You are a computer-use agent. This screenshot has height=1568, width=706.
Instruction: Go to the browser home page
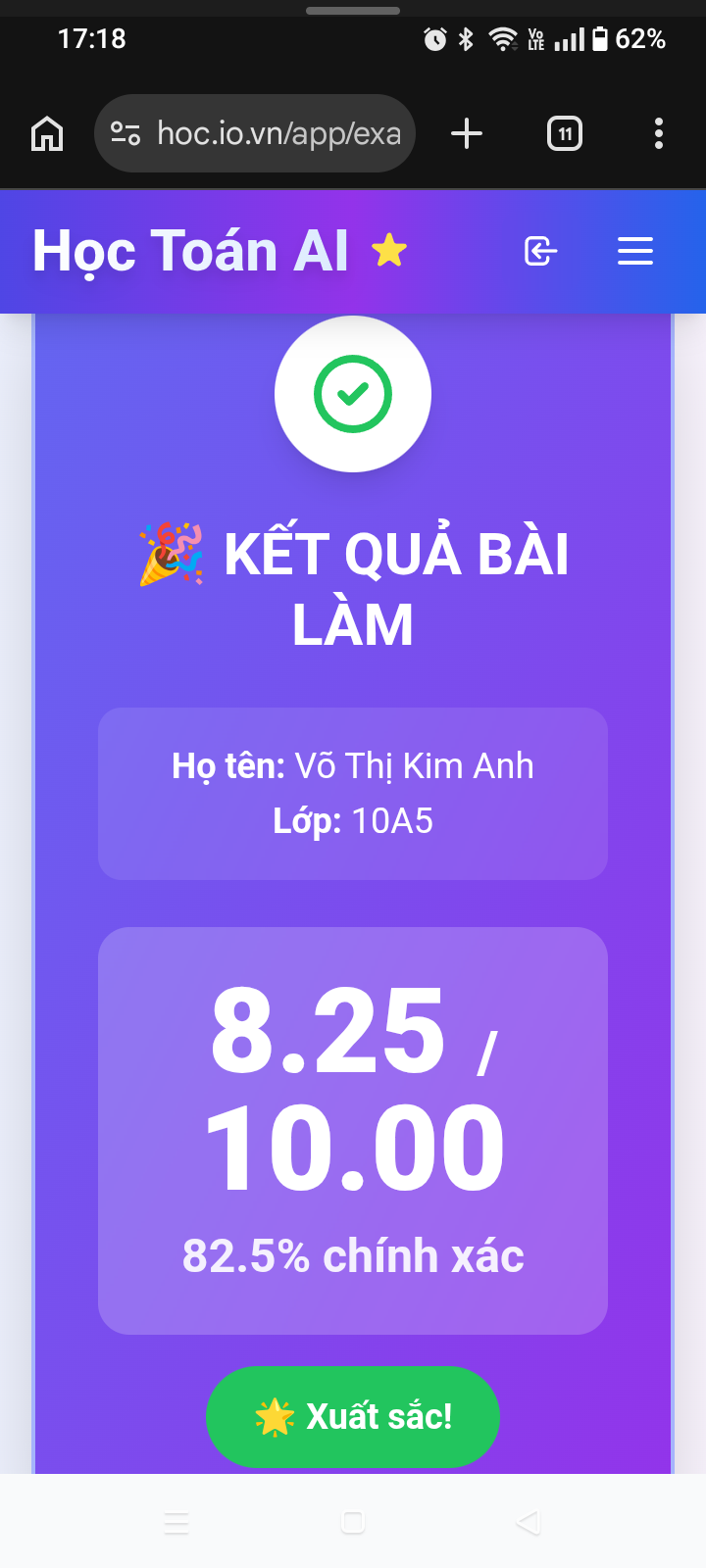click(47, 133)
